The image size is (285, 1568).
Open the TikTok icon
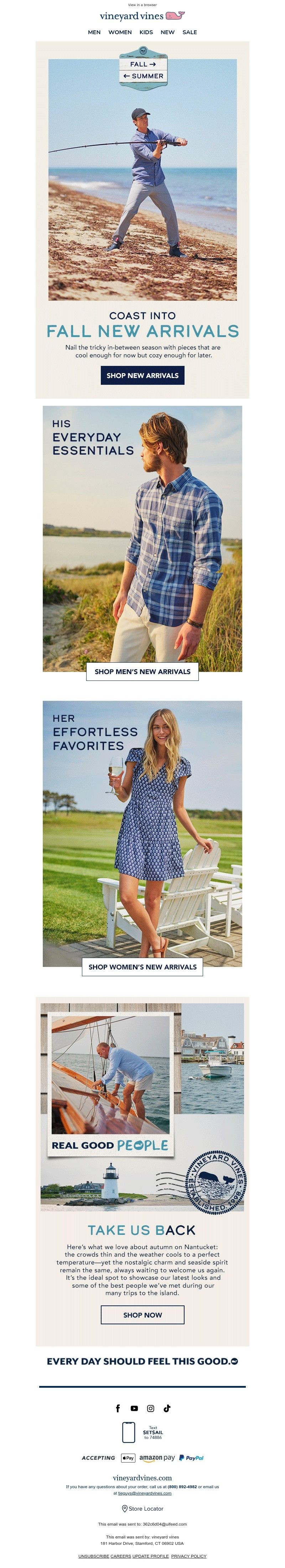tap(167, 1408)
